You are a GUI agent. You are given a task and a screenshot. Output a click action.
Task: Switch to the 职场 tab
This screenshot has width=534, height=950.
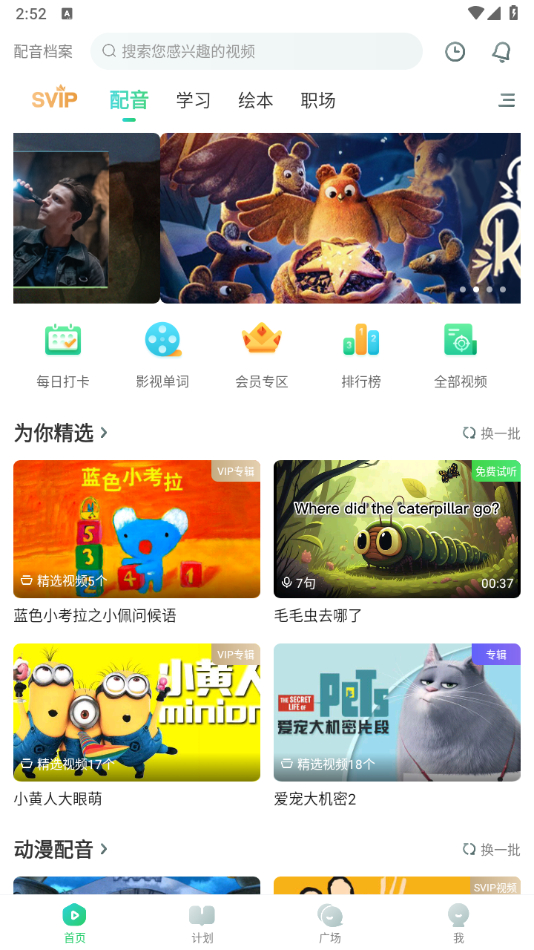[318, 100]
